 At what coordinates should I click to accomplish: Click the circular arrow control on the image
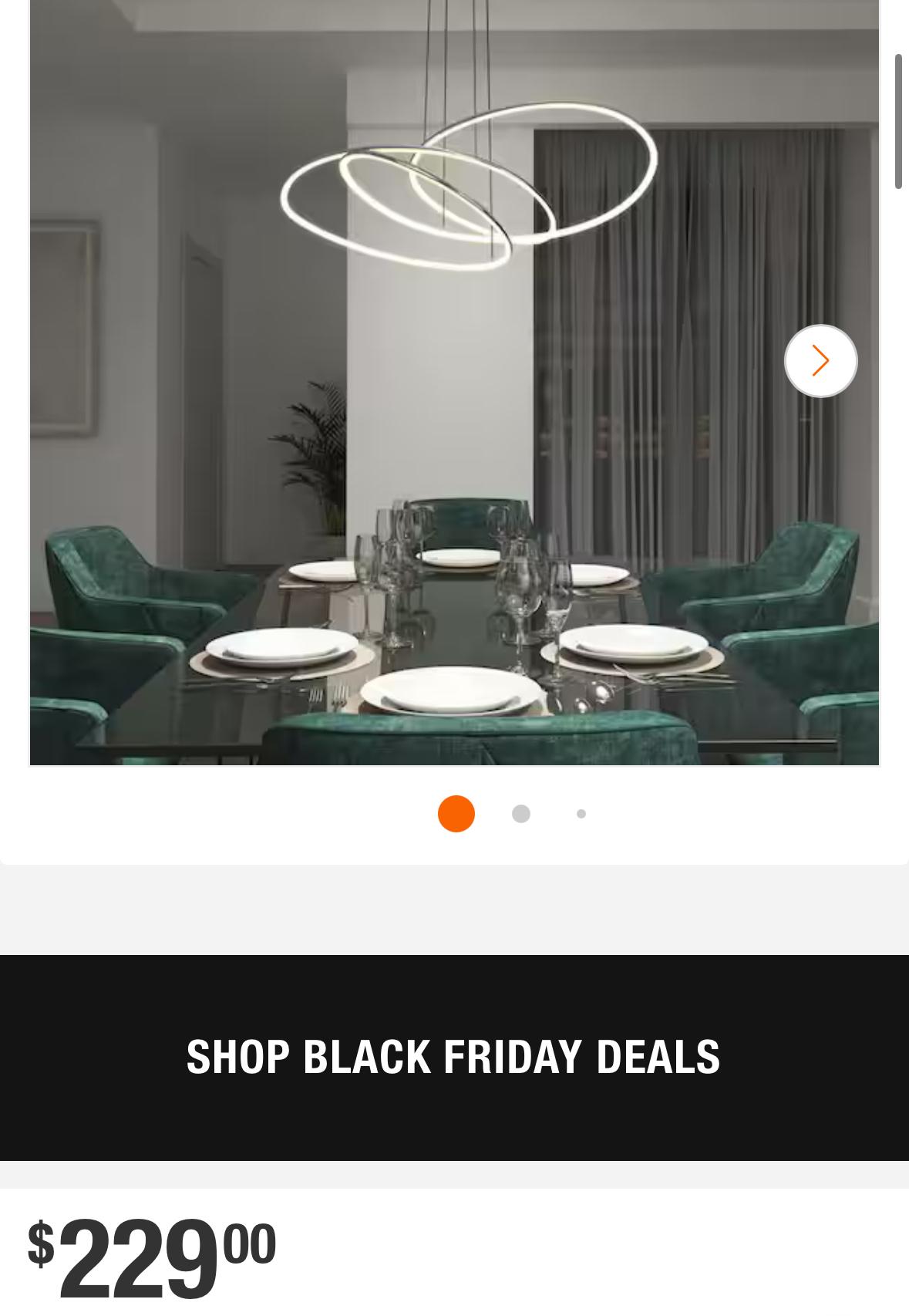[820, 360]
